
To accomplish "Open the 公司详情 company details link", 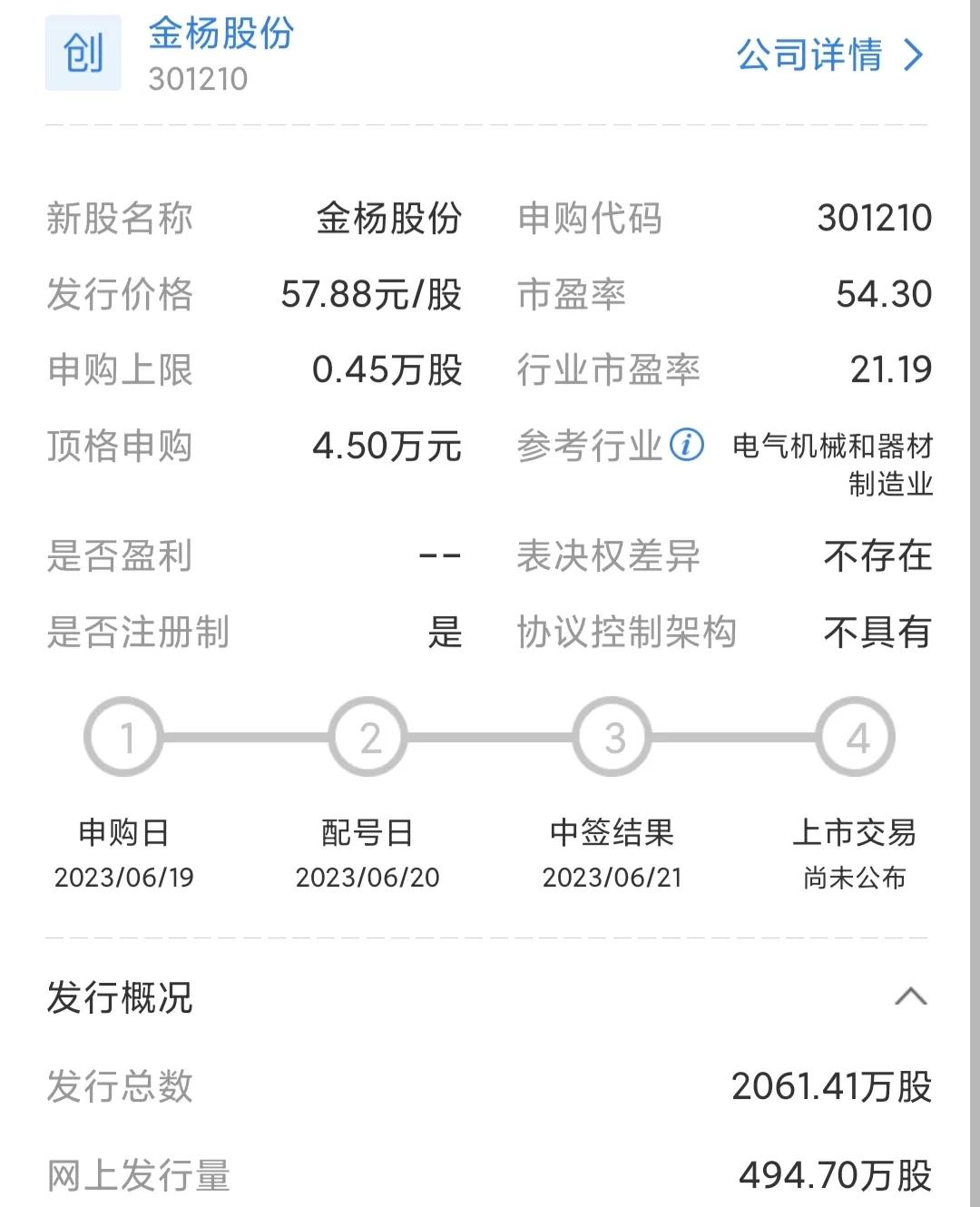I will click(812, 56).
